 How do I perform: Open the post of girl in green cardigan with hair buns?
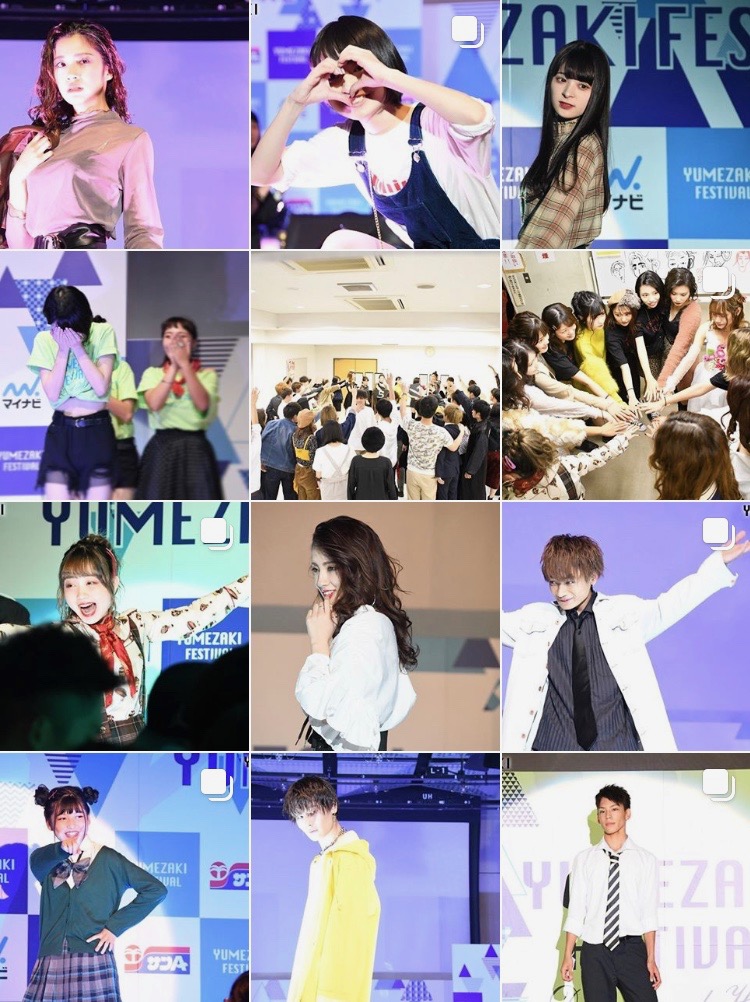point(124,878)
